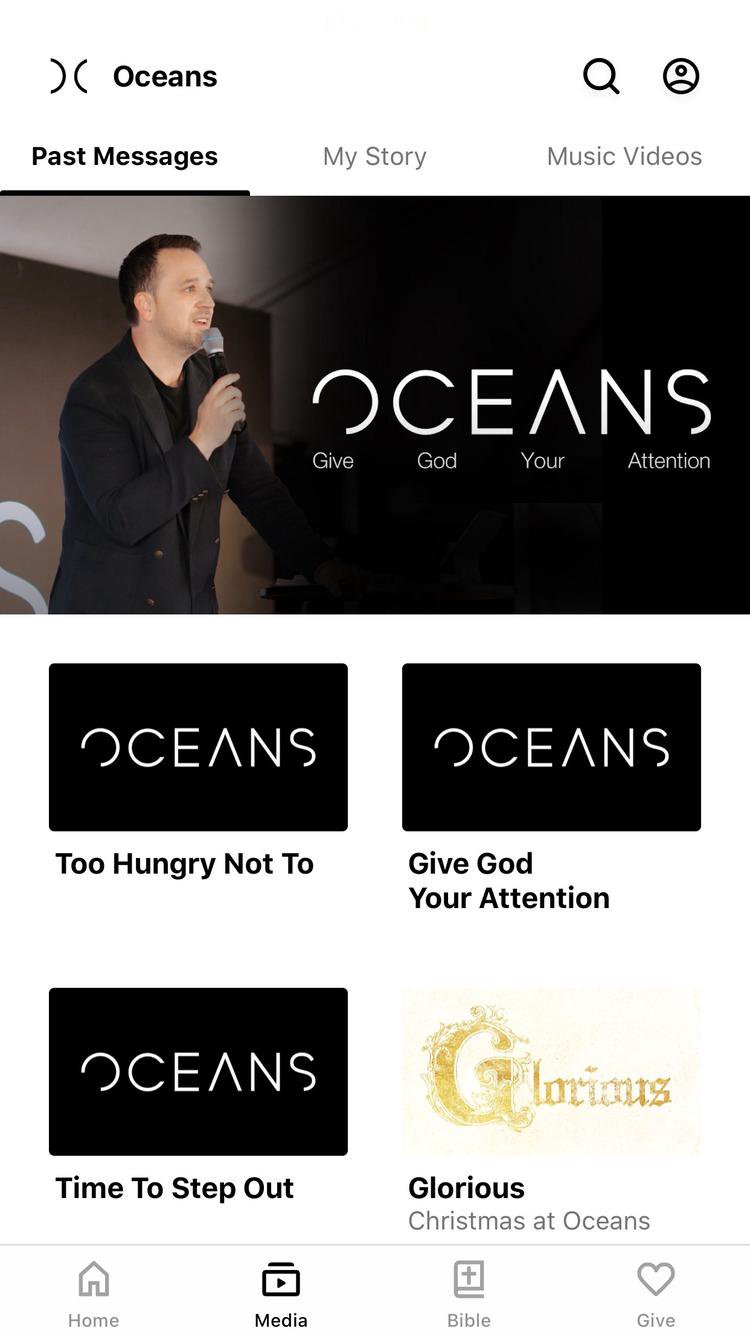
Task: Open the featured Give God Your Attention banner
Action: 375,405
